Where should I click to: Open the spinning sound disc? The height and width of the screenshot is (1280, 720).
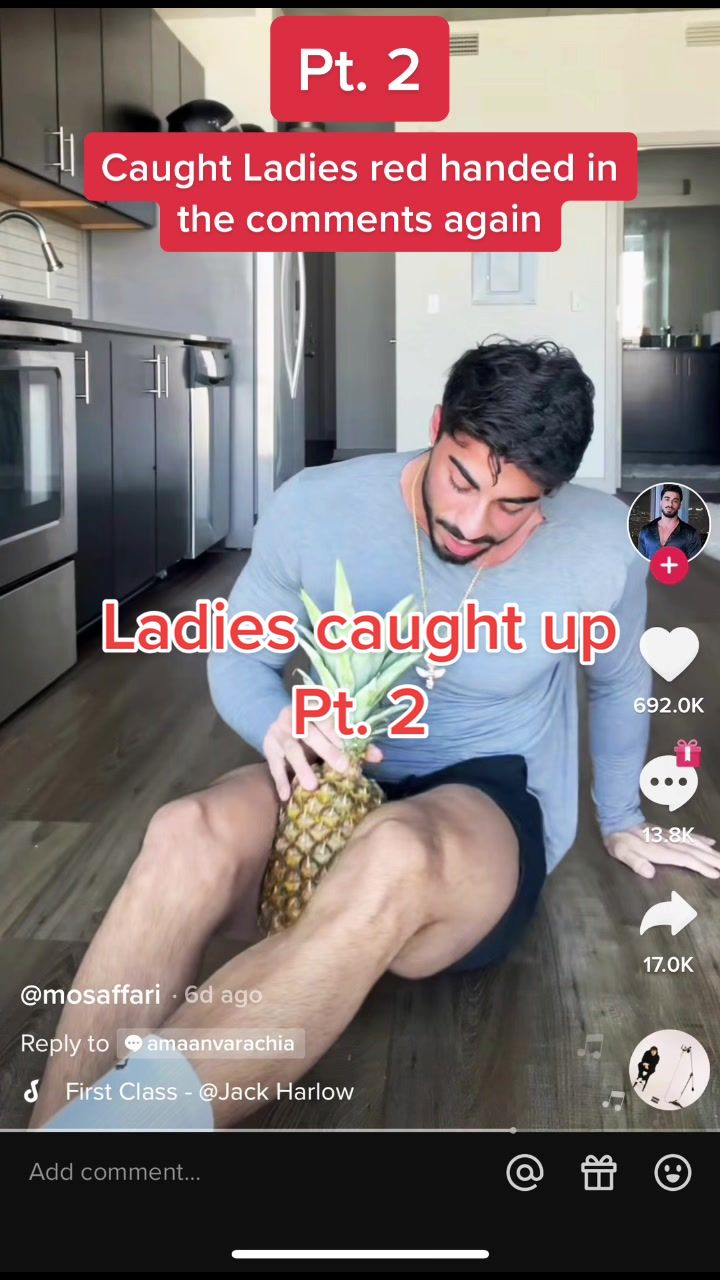pos(668,1069)
